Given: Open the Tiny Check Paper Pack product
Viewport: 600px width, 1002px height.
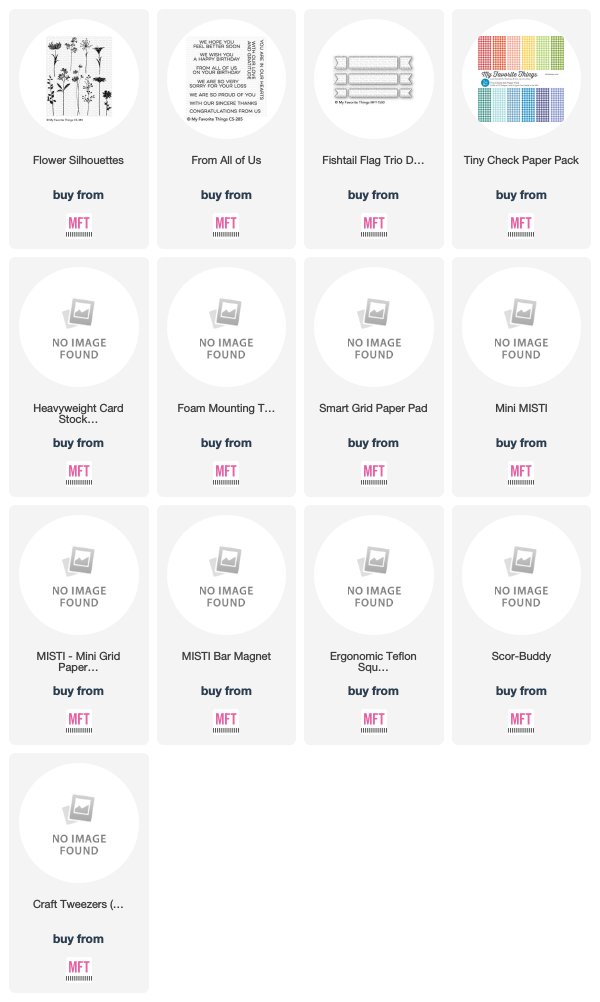Looking at the screenshot, I should coord(521,129).
